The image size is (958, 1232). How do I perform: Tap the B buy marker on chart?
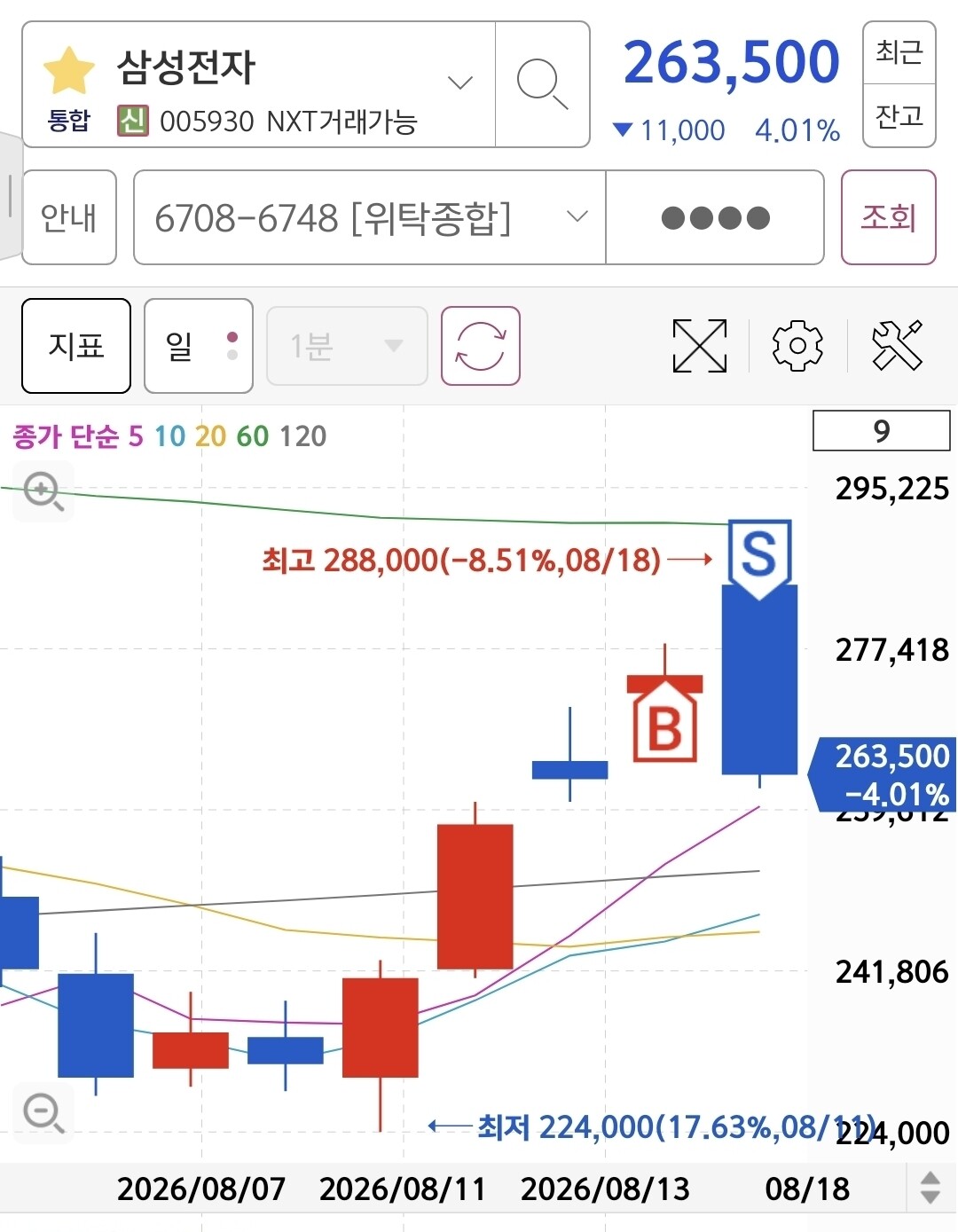(x=665, y=718)
